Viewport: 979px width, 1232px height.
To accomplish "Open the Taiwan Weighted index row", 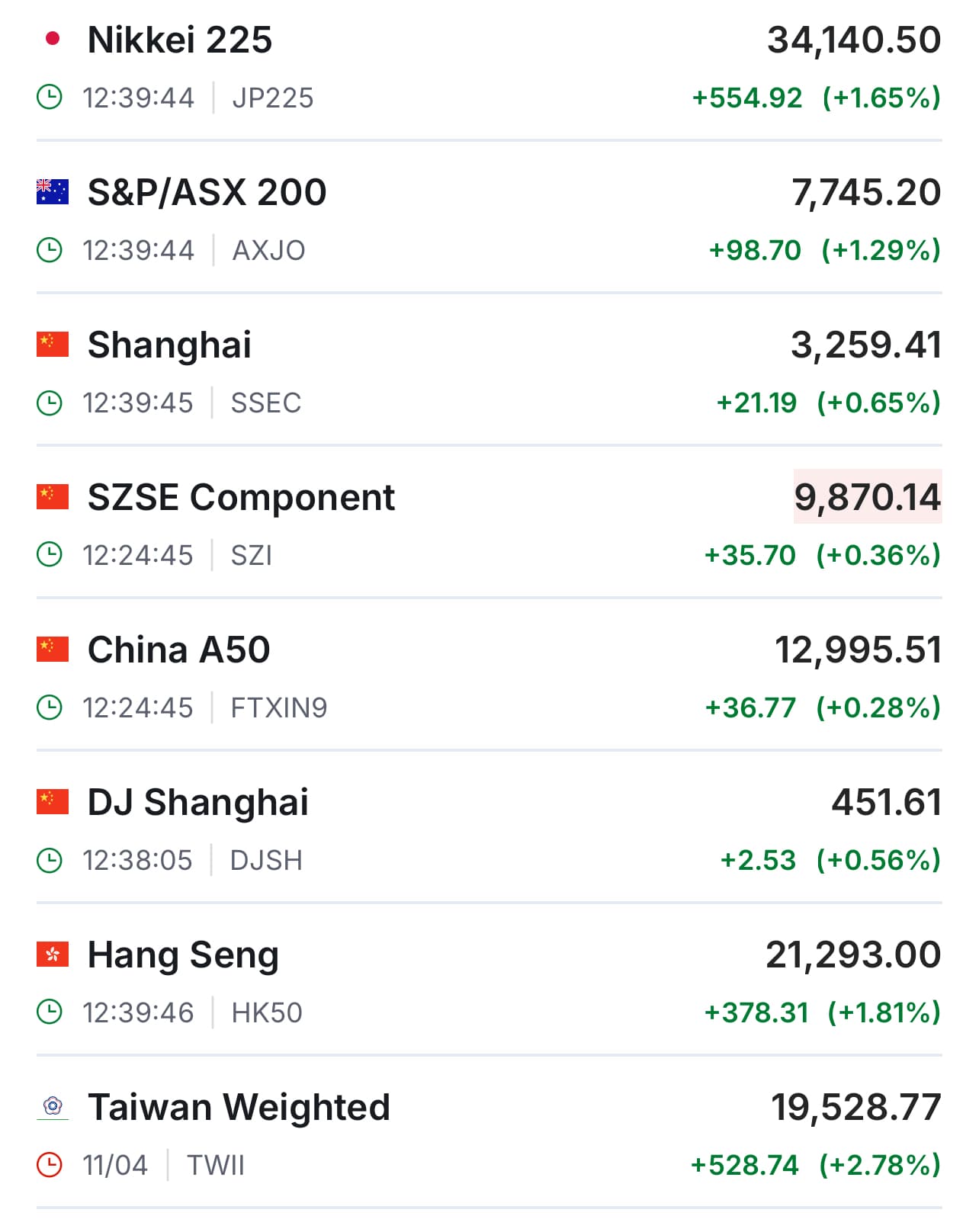I will click(239, 1108).
